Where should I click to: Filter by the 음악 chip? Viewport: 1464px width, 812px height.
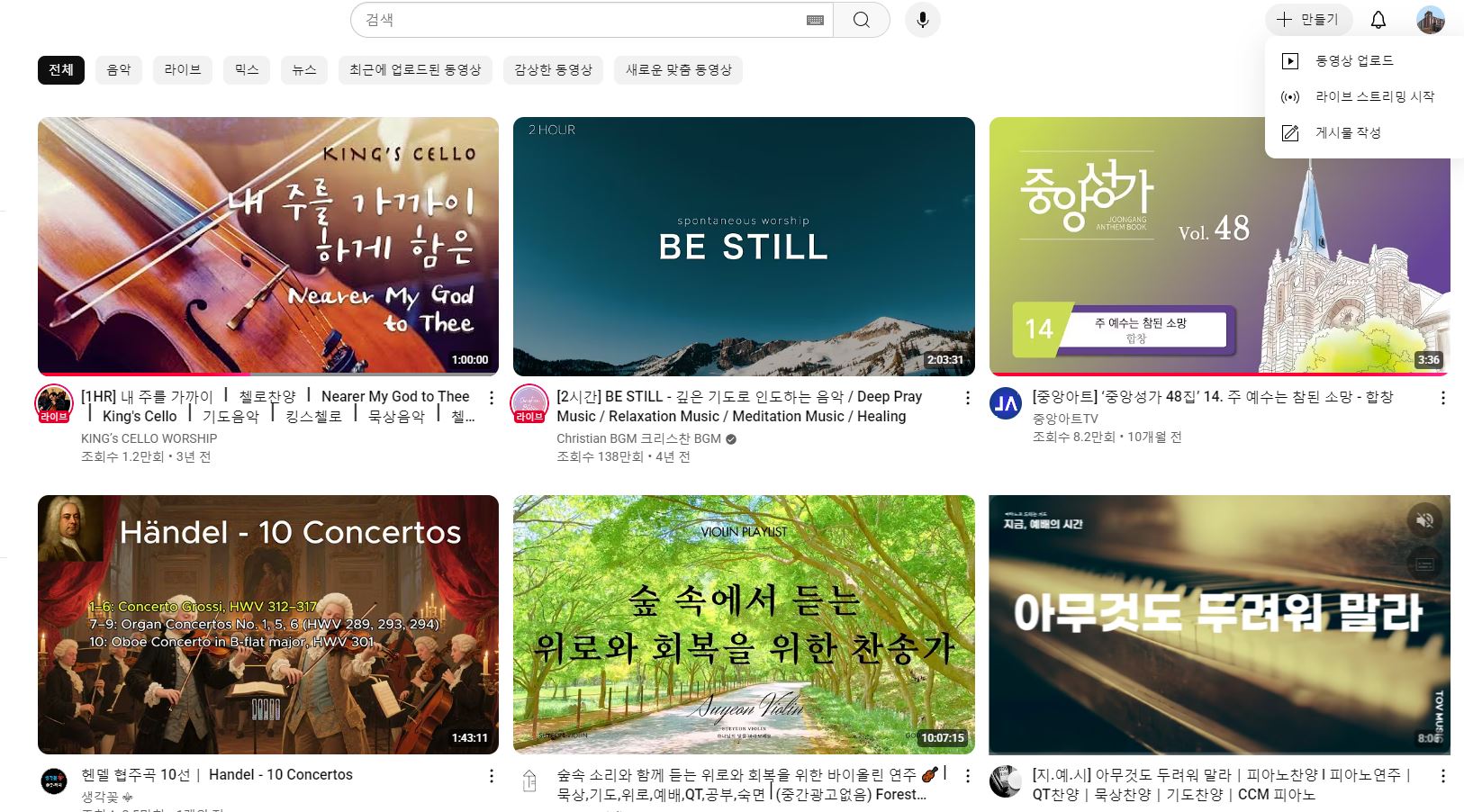point(119,69)
